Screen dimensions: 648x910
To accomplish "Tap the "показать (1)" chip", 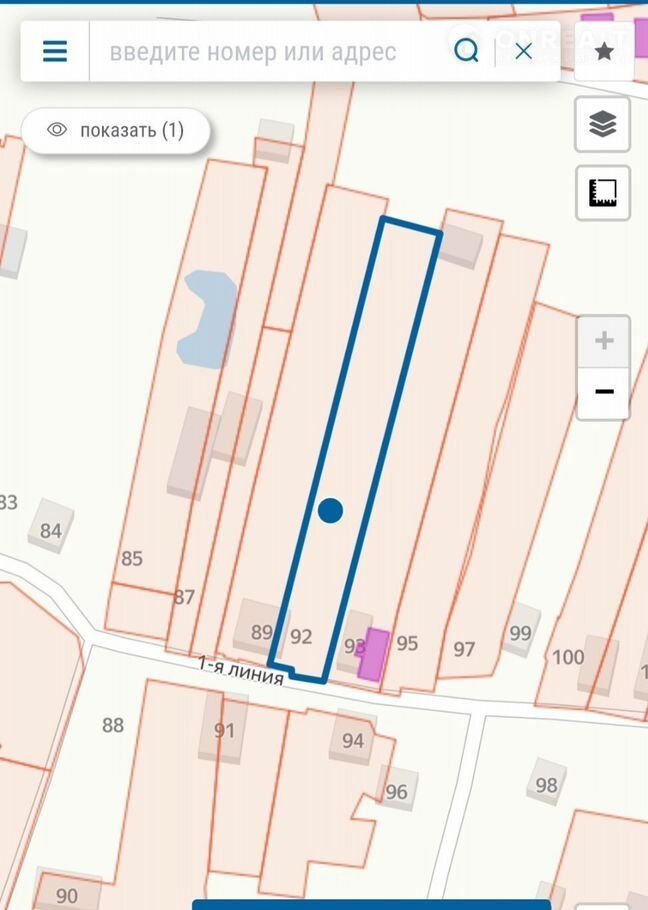I will (x=116, y=130).
